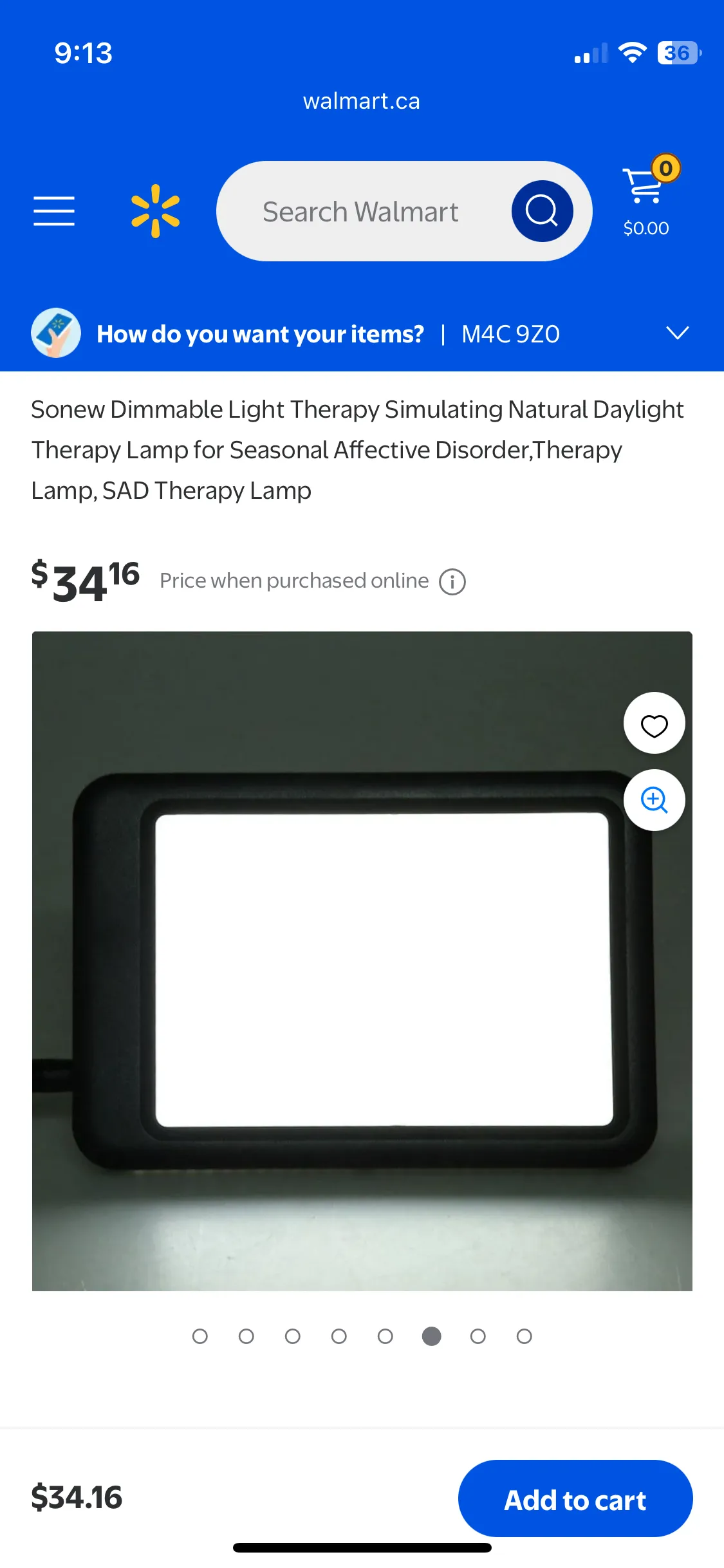Screen dimensions: 724x1568
Task: Go to Walmart home via spark logo
Action: [x=155, y=211]
